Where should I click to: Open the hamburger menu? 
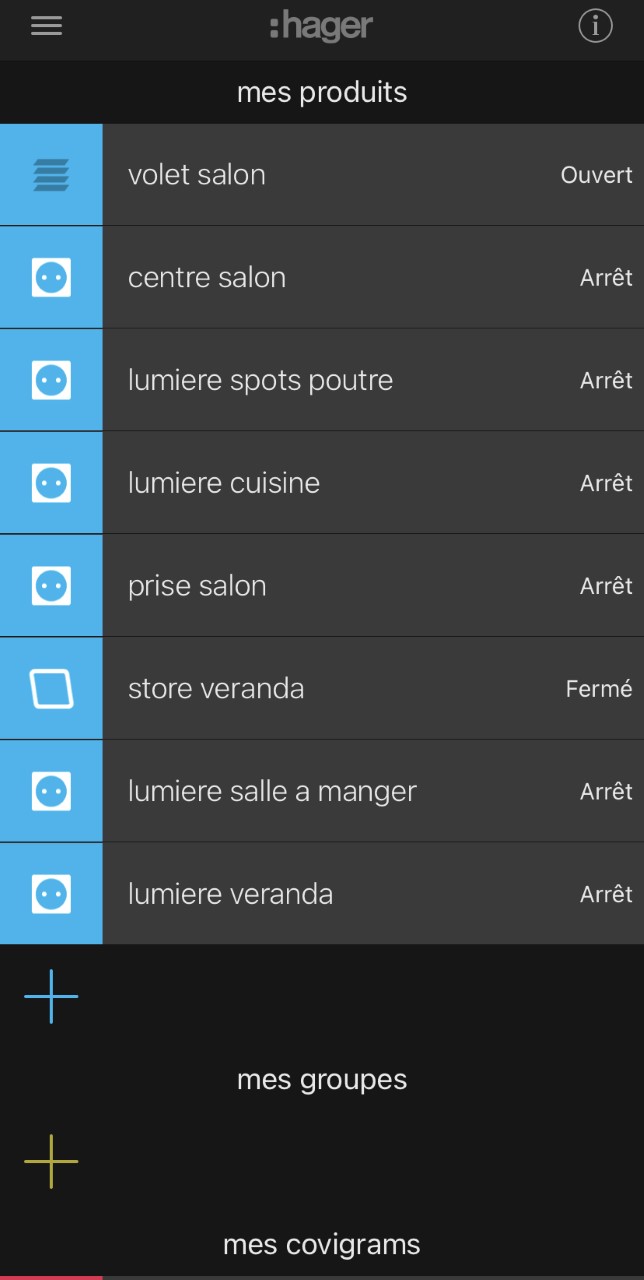coord(46,26)
